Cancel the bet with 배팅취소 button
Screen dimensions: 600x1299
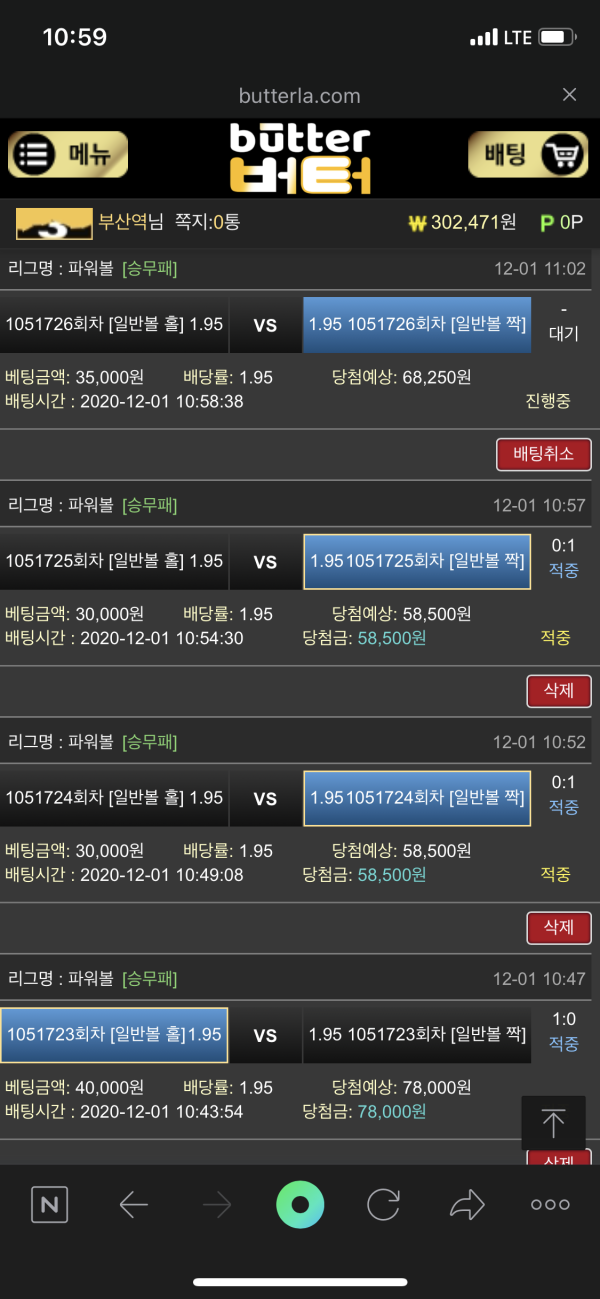pyautogui.click(x=543, y=454)
